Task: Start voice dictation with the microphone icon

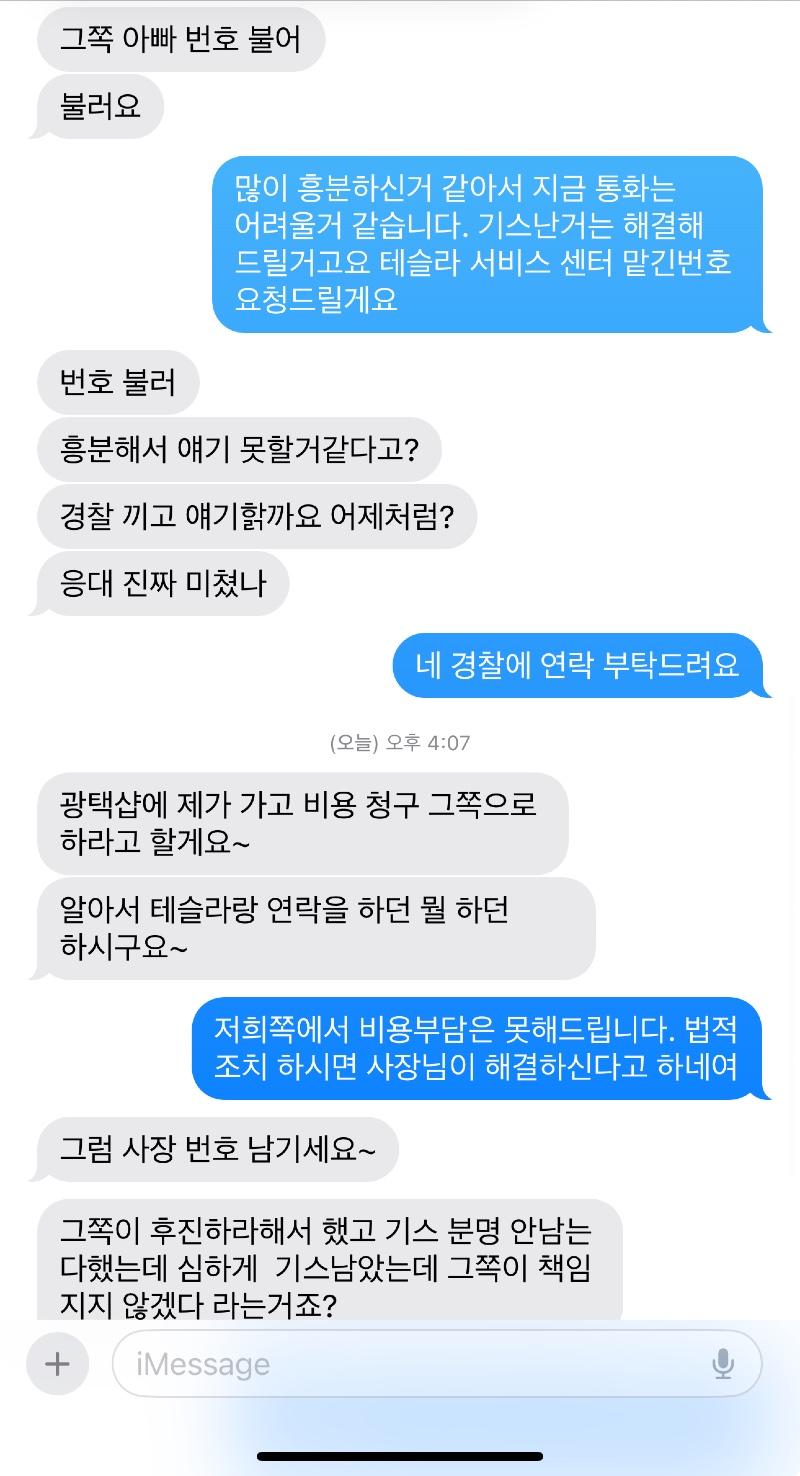Action: [723, 1364]
